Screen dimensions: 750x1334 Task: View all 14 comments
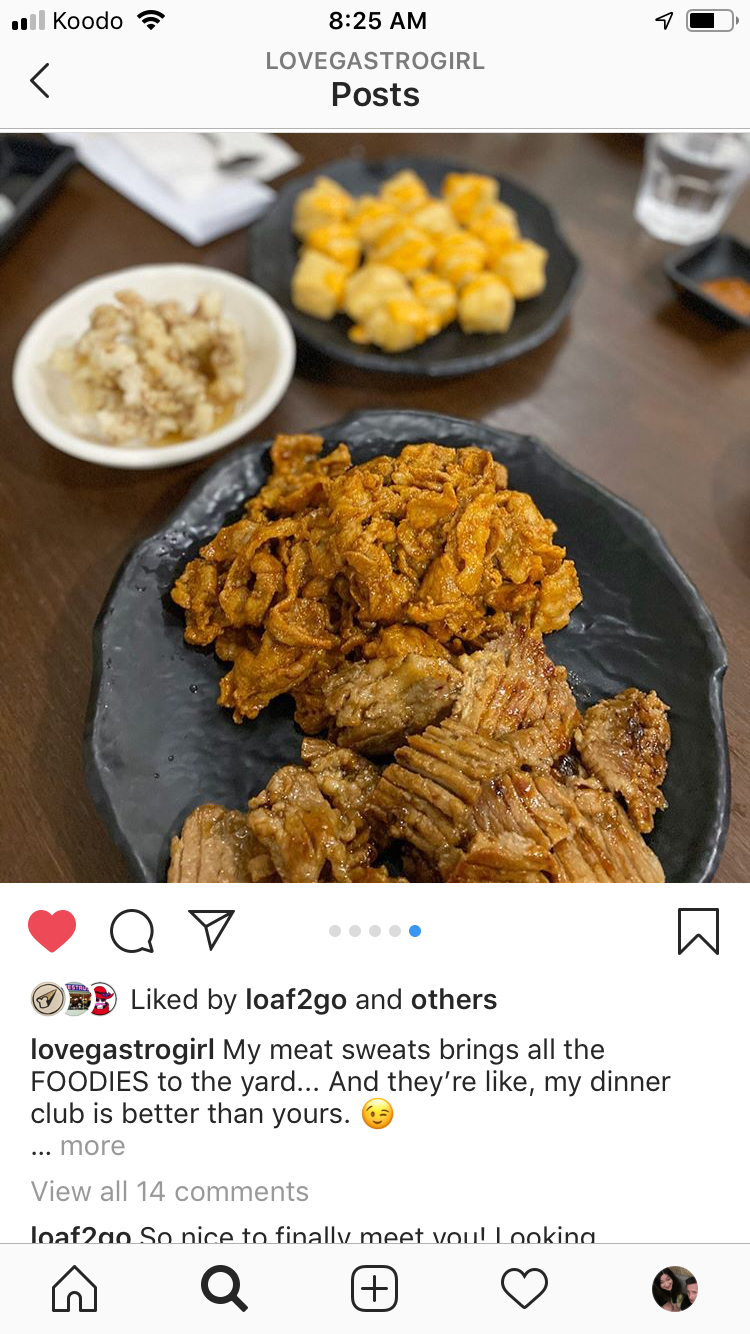170,1192
